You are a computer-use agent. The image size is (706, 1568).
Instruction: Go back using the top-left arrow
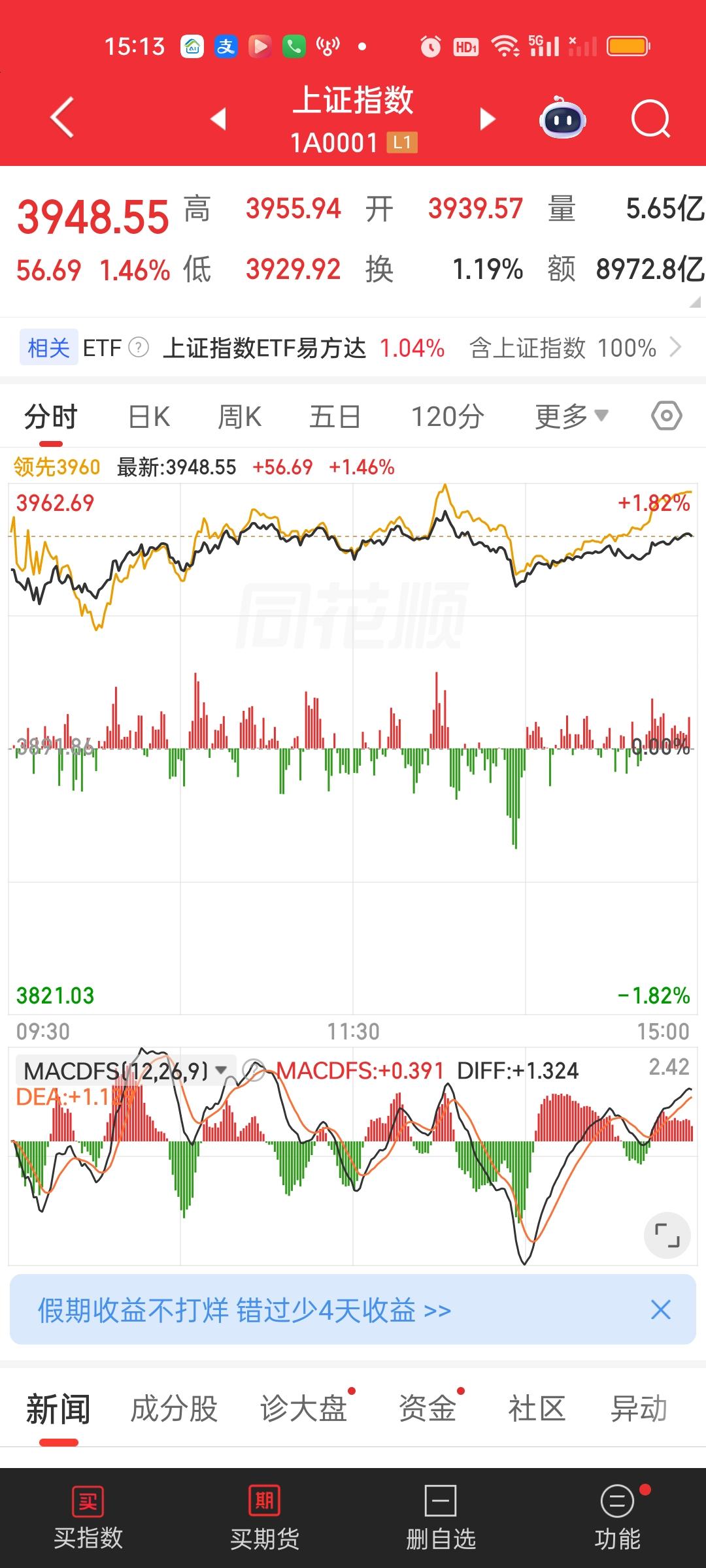62,118
